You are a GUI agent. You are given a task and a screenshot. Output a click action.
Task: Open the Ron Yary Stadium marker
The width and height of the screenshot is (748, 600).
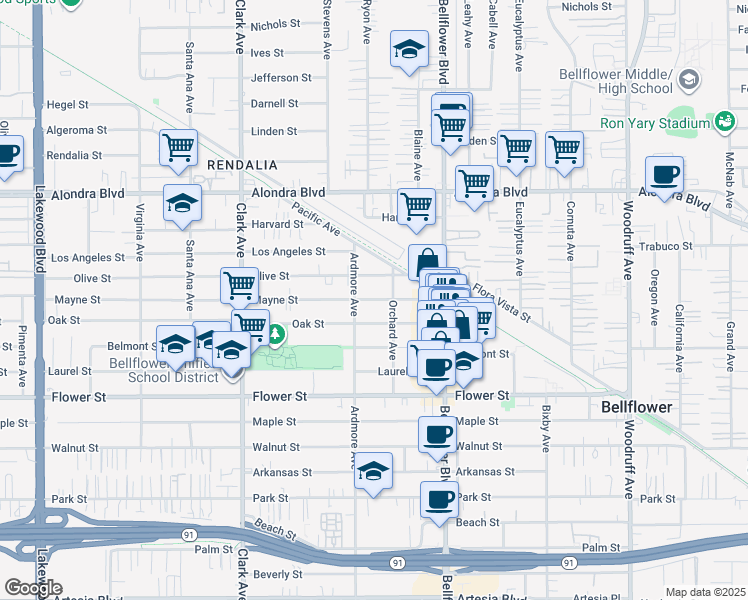coord(725,121)
